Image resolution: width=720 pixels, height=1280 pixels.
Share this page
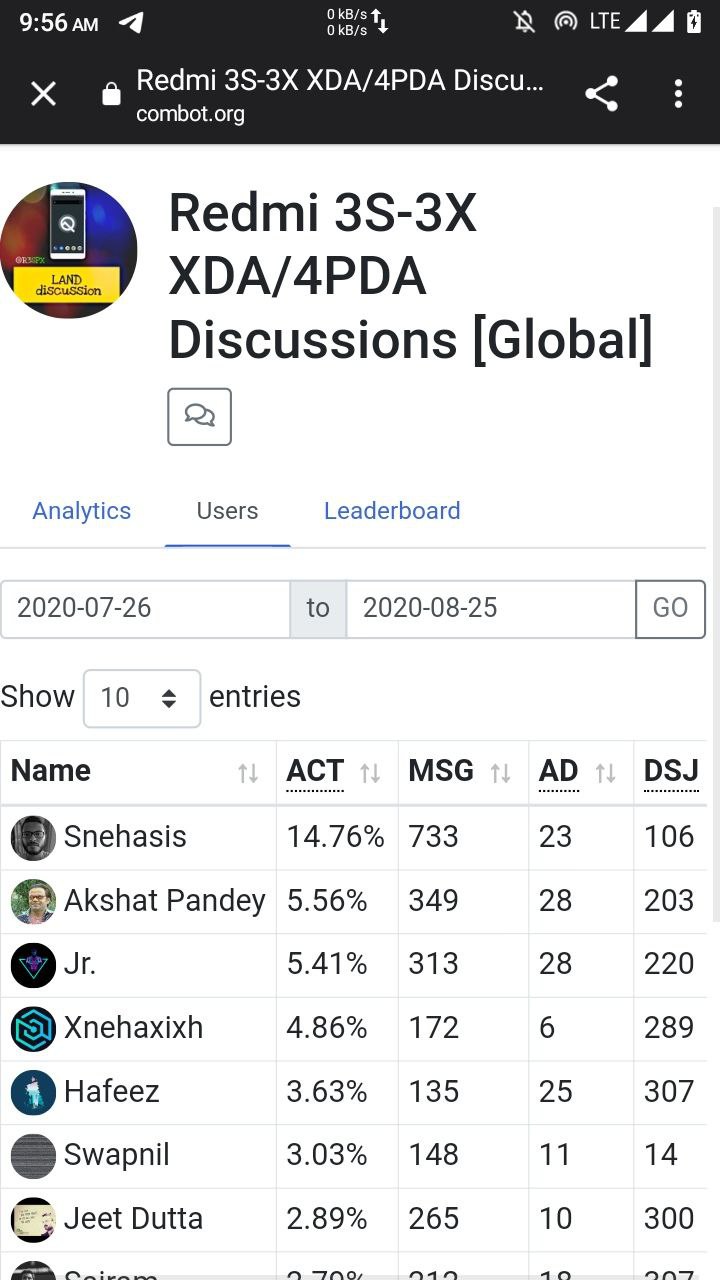point(601,94)
